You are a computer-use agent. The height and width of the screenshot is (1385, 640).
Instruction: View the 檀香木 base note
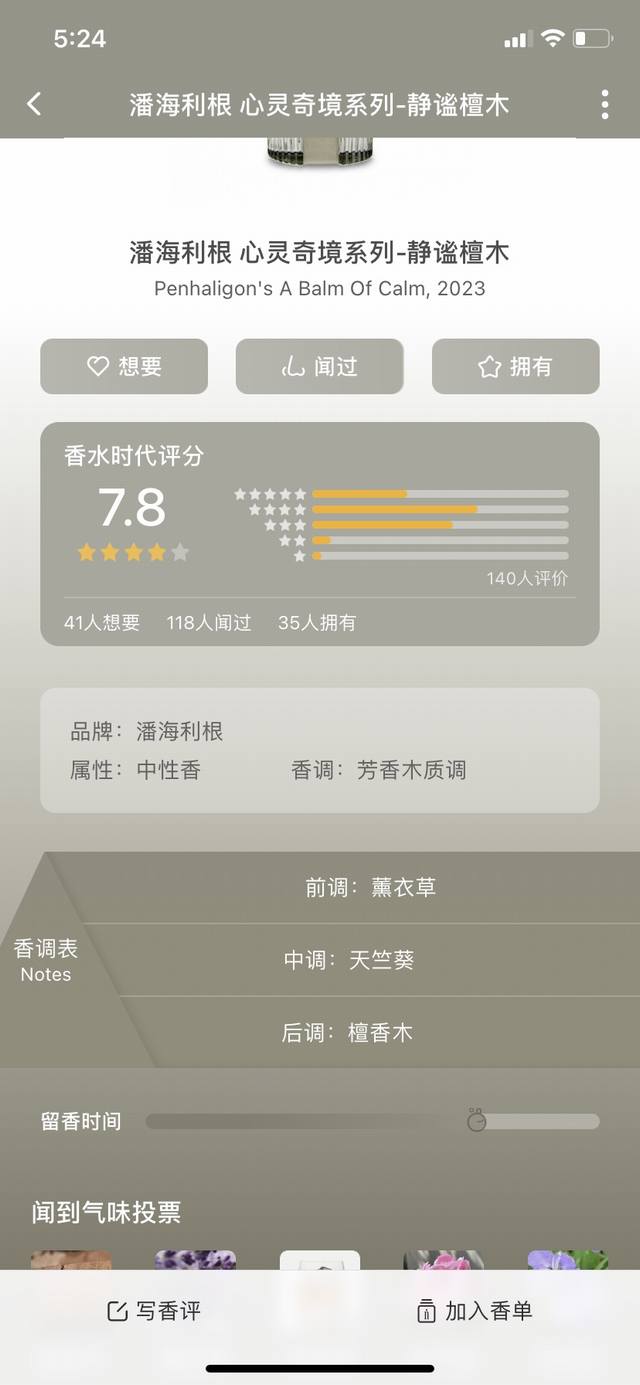tap(380, 1033)
